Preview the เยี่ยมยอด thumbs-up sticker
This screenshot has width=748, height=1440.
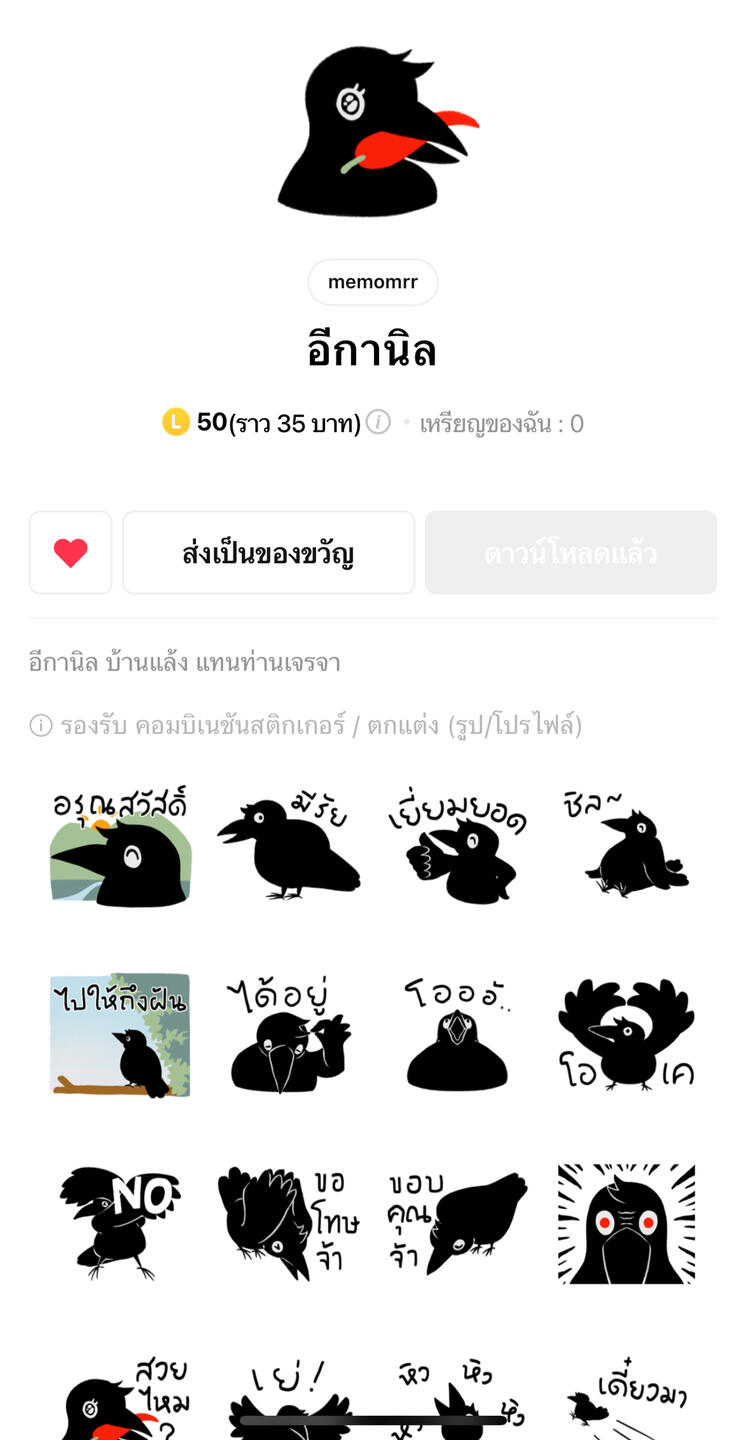pos(458,847)
